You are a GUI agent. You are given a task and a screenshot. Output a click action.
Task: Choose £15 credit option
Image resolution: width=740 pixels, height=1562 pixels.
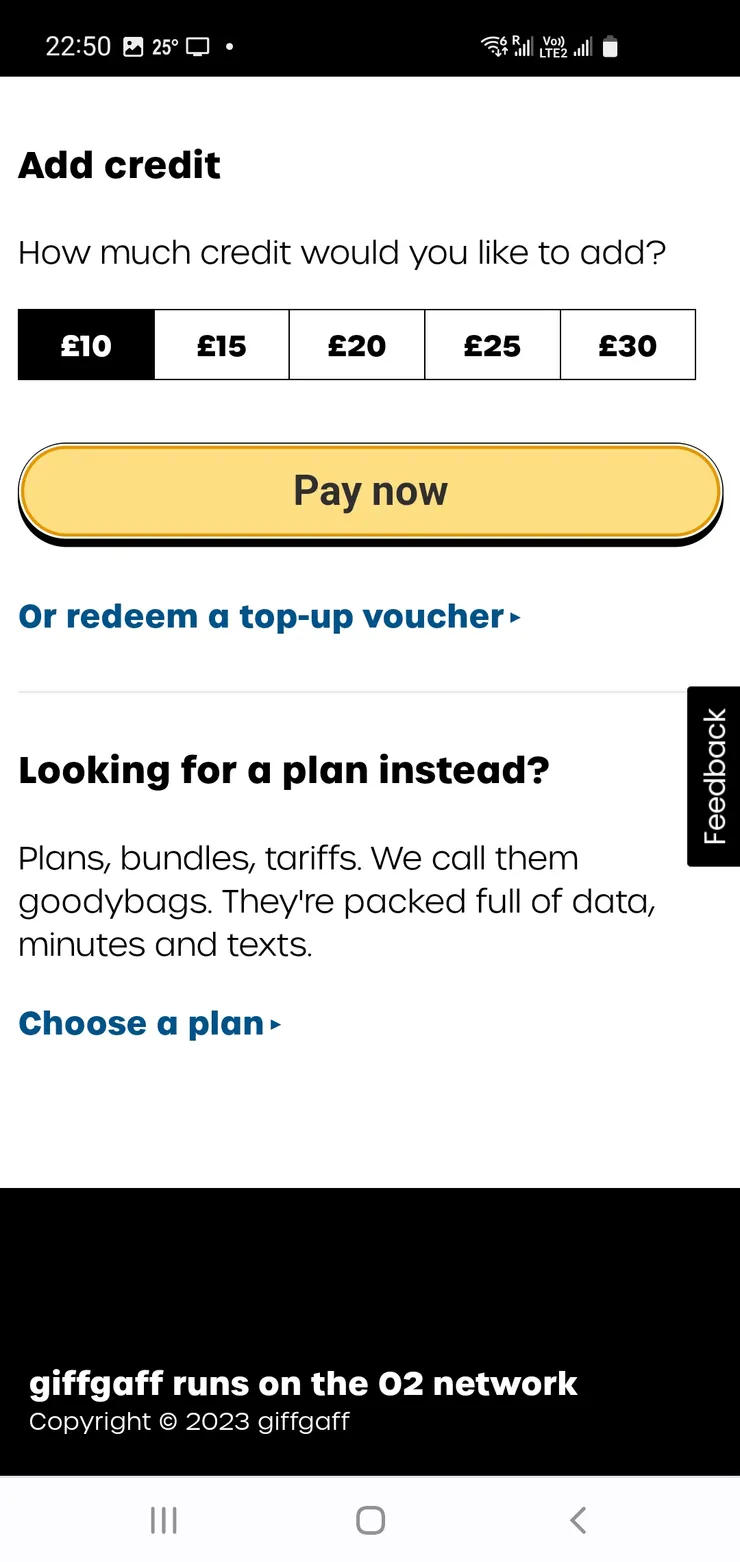pyautogui.click(x=221, y=345)
